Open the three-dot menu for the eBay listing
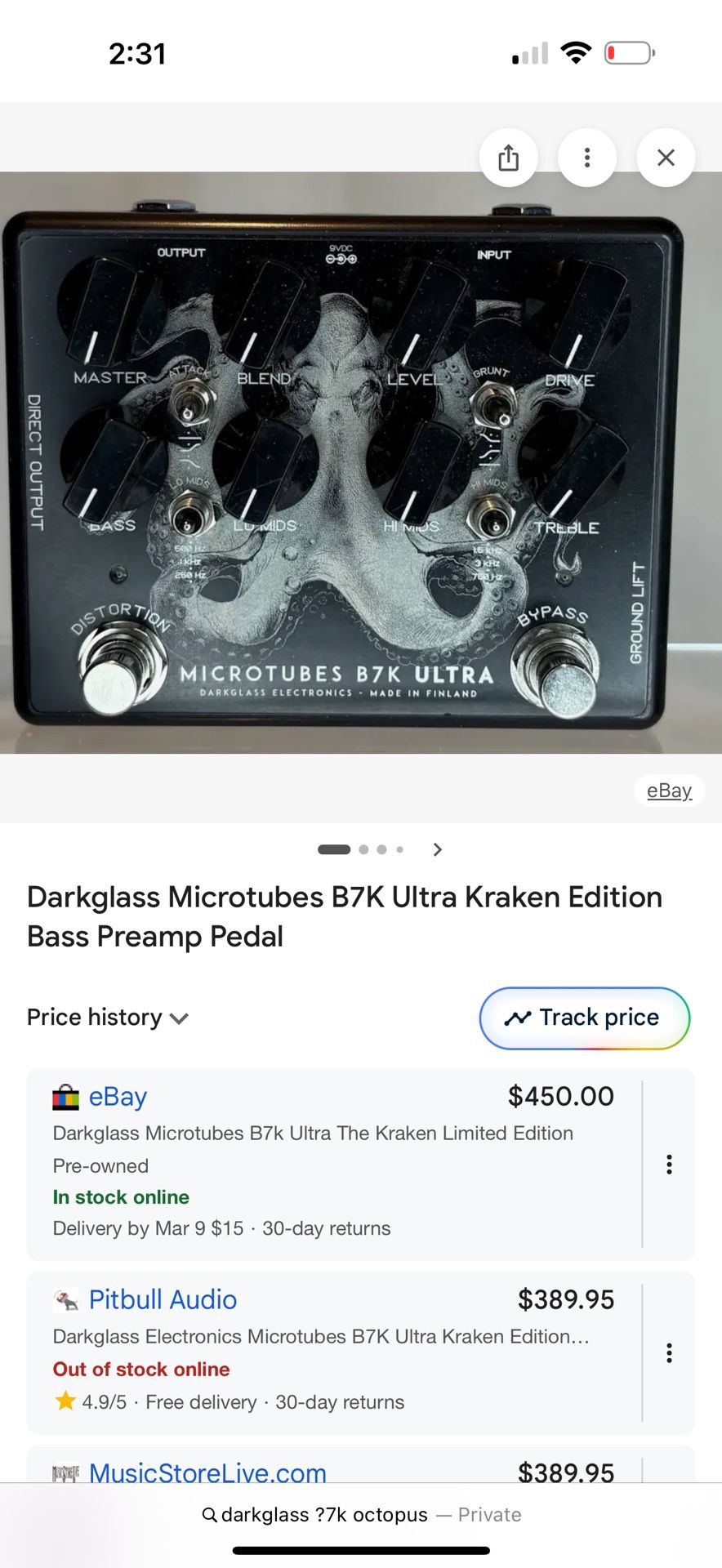Screen dimensions: 722x1568 coord(669,1164)
